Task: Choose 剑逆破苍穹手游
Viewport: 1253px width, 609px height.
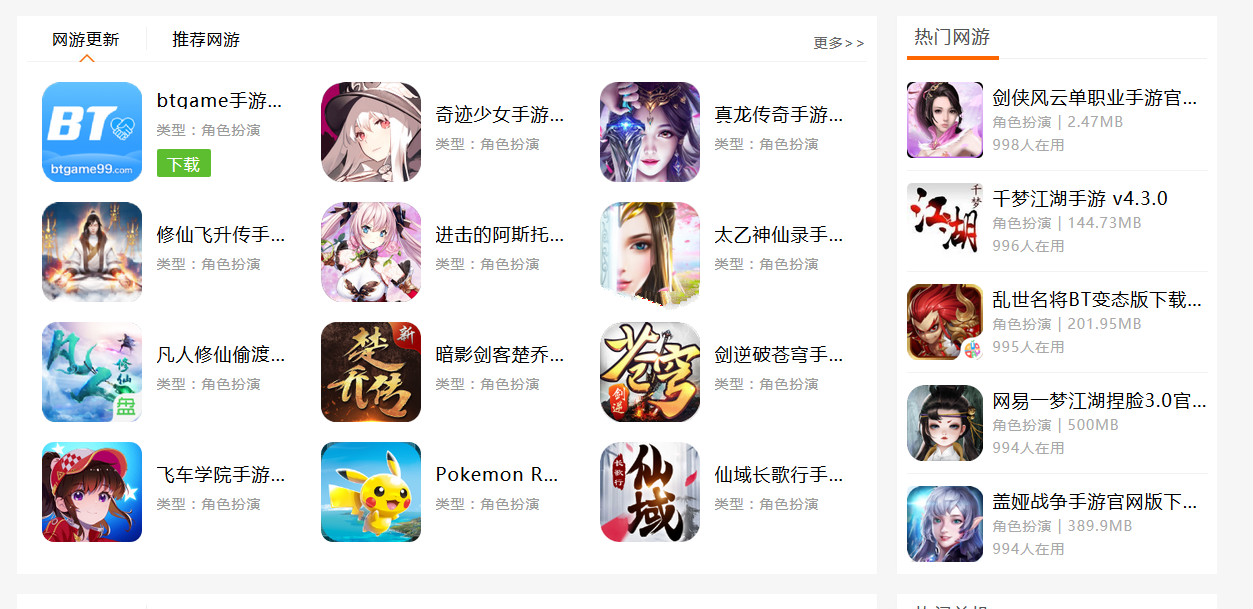Action: coord(778,355)
